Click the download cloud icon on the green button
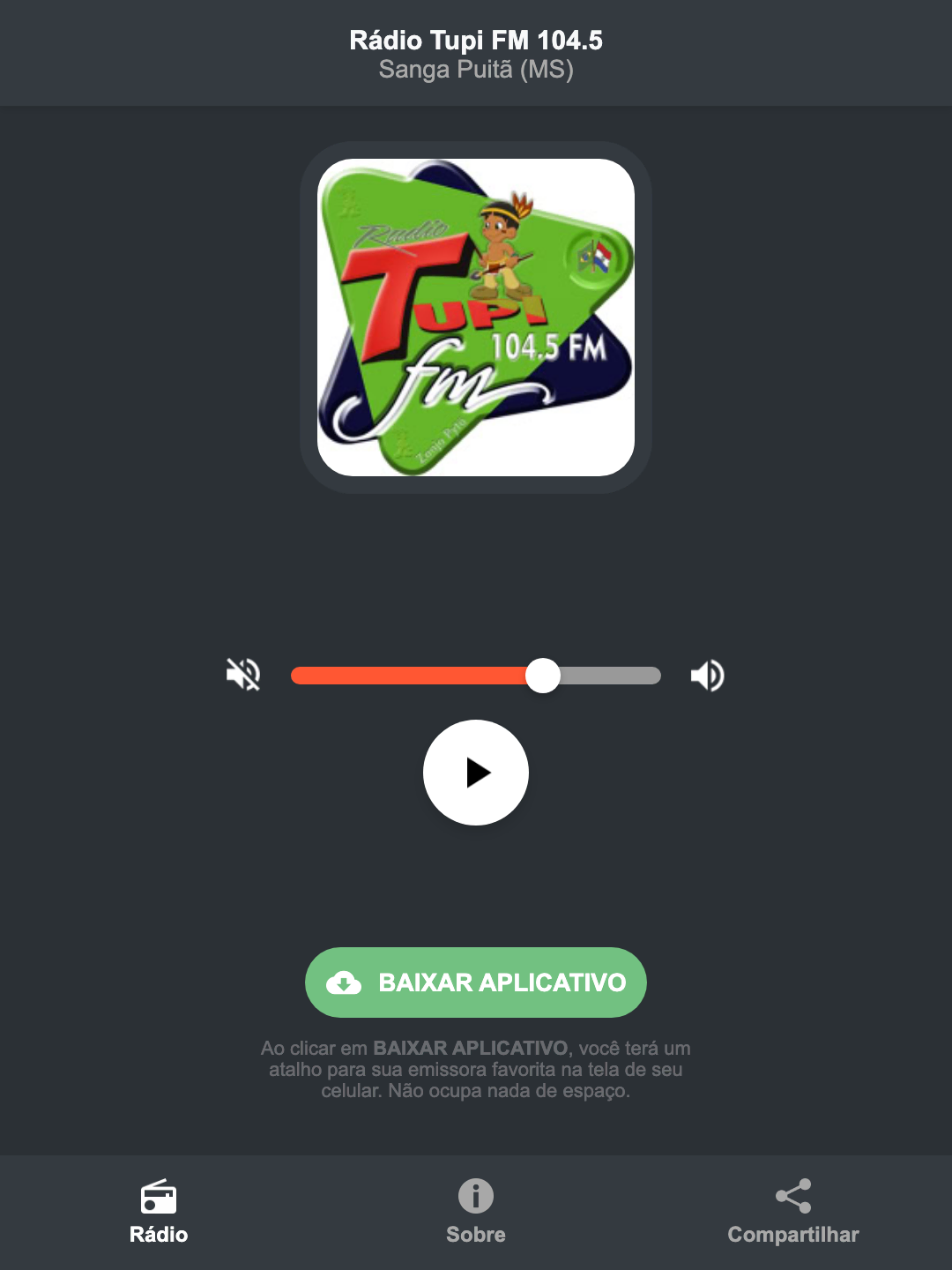Screen dimensions: 952x1270 click(346, 982)
